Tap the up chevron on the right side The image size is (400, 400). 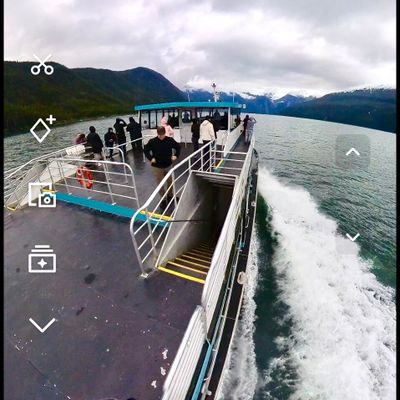click(353, 152)
